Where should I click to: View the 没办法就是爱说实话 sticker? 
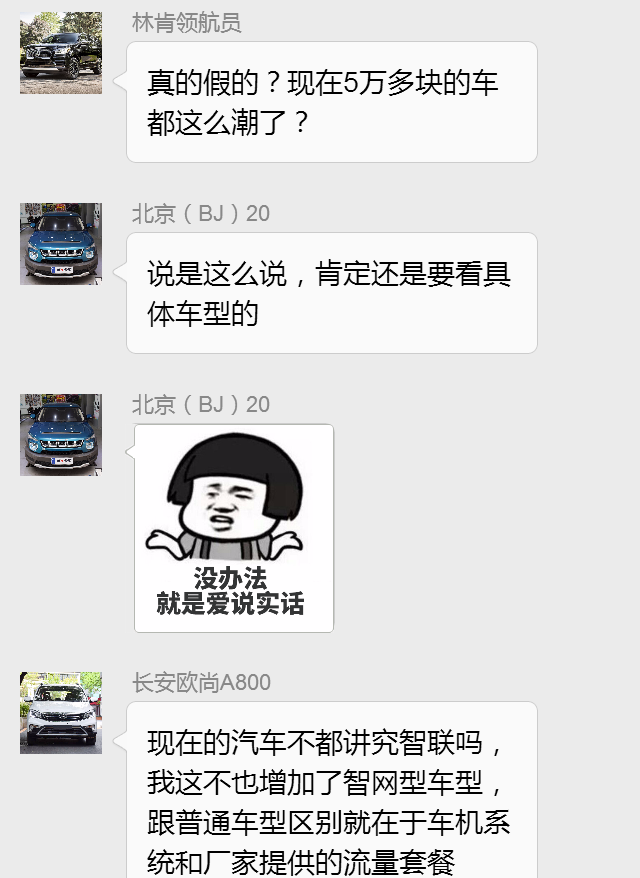pos(234,528)
